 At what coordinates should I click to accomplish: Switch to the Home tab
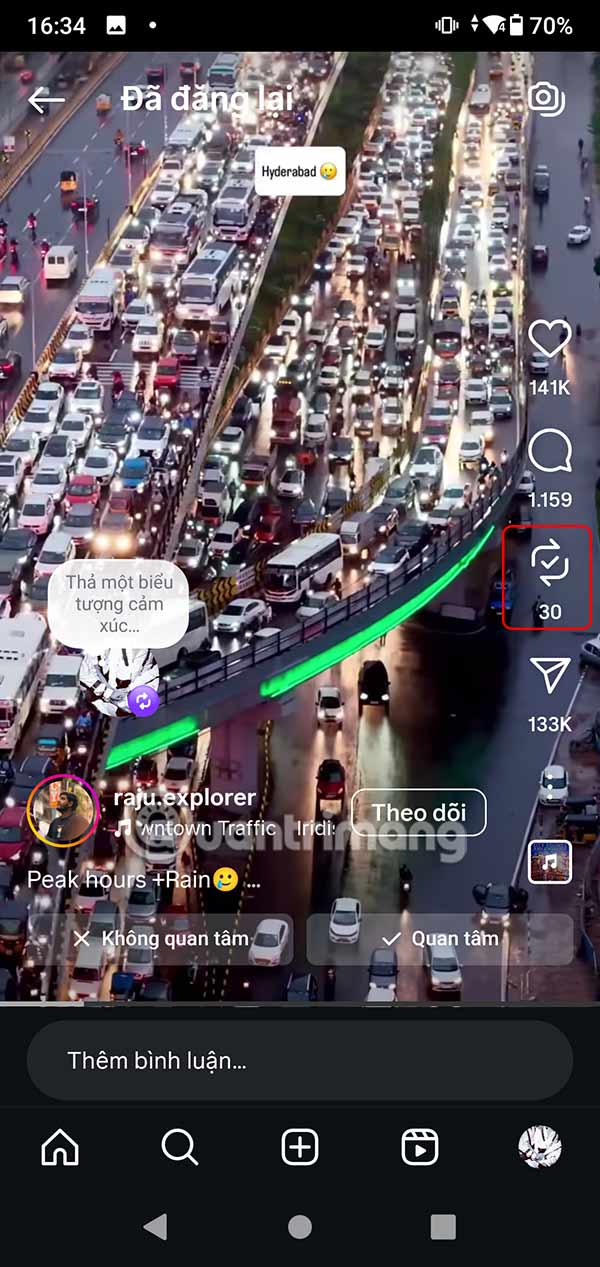[60, 1148]
